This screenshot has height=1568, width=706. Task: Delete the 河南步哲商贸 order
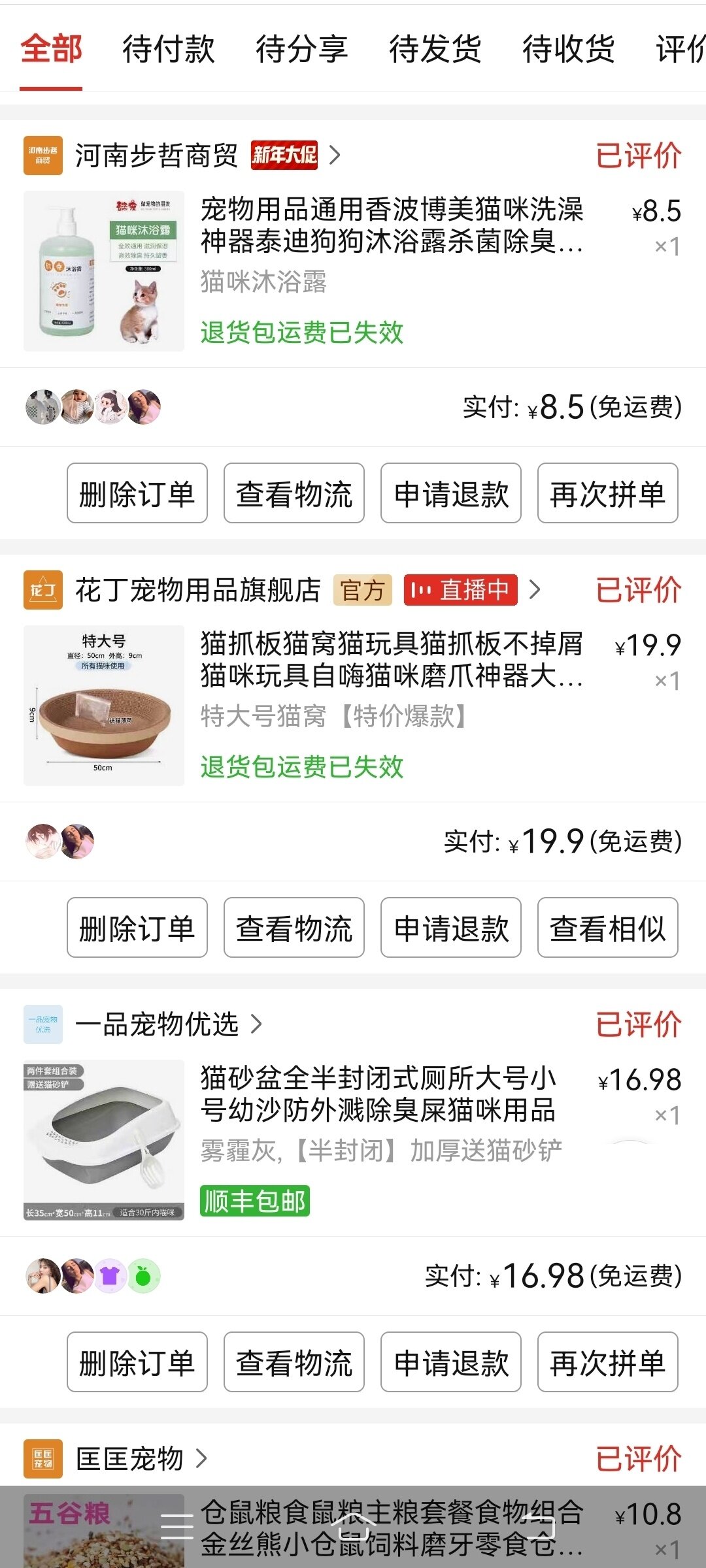tap(137, 493)
